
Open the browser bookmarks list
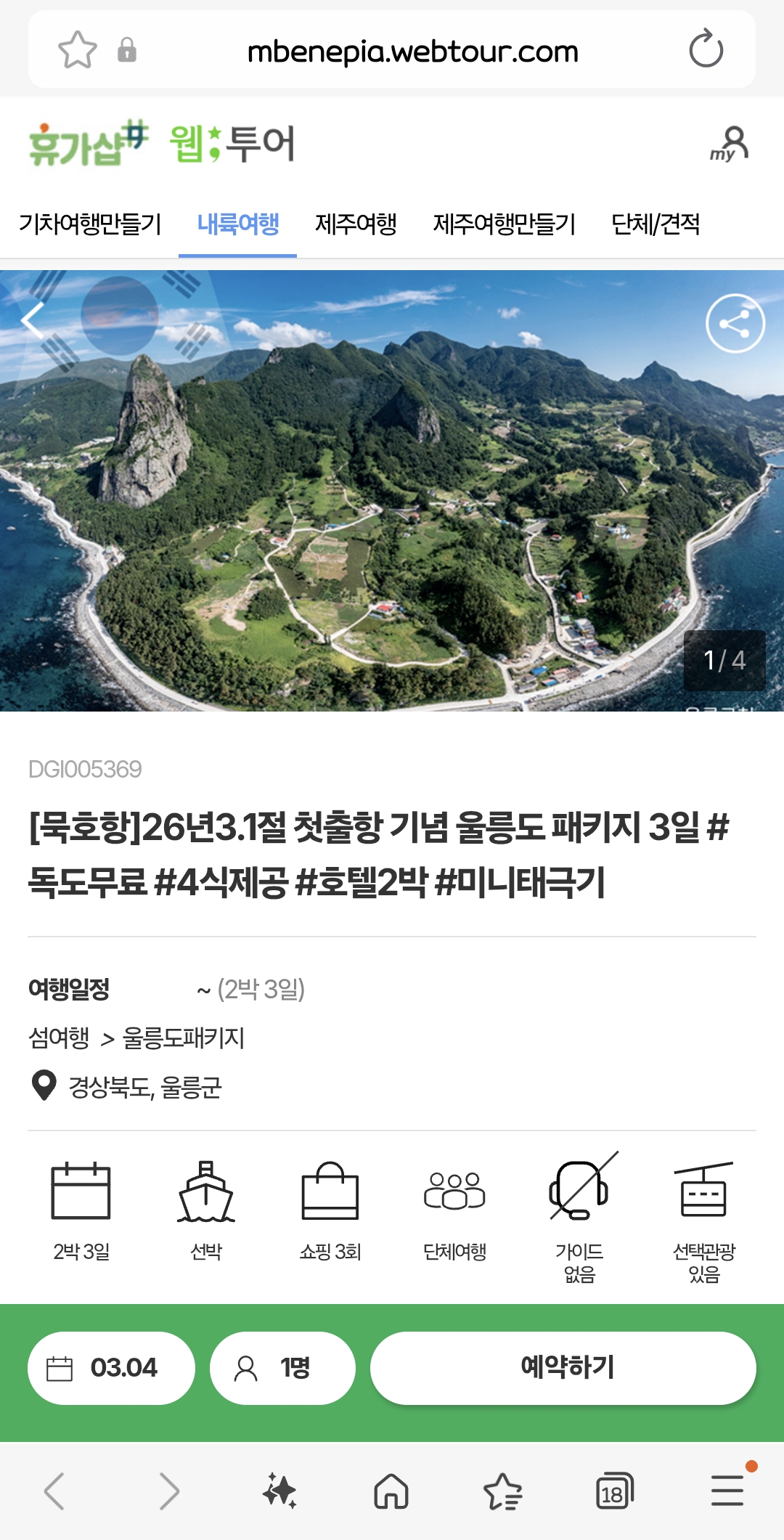click(502, 1491)
